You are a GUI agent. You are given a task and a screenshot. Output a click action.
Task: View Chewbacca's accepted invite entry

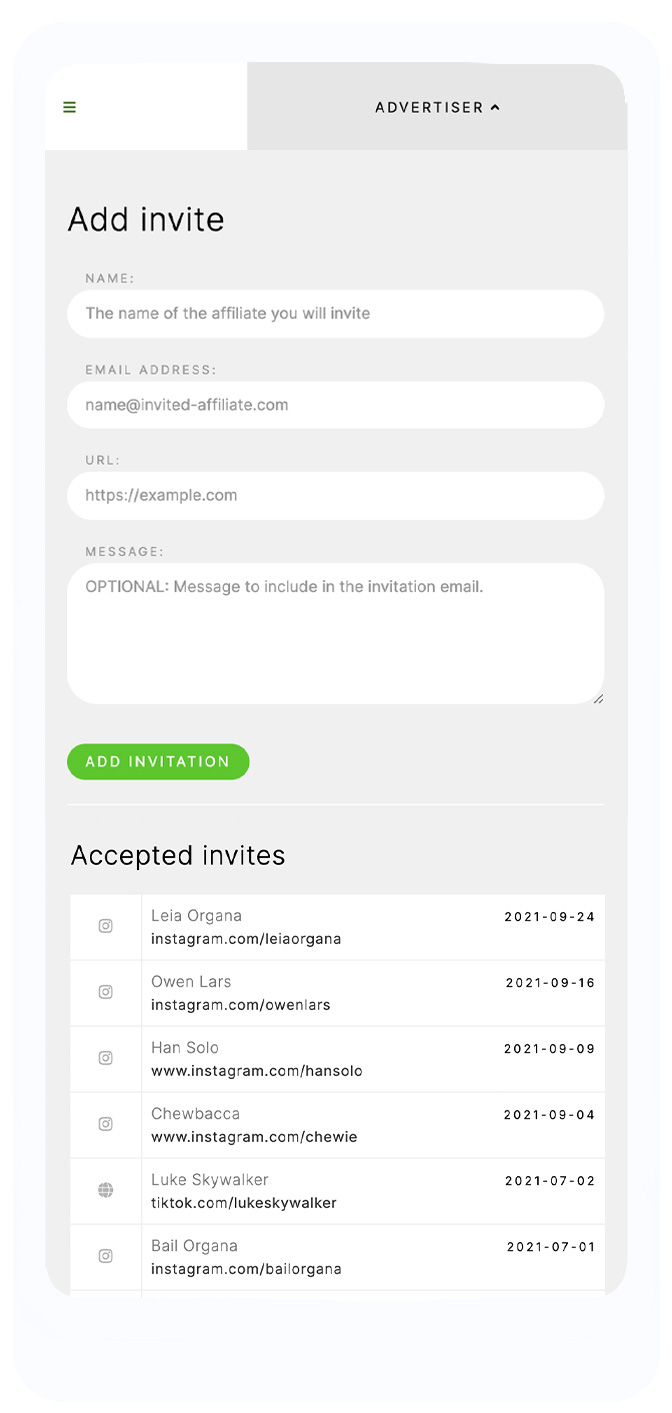[x=337, y=1125]
